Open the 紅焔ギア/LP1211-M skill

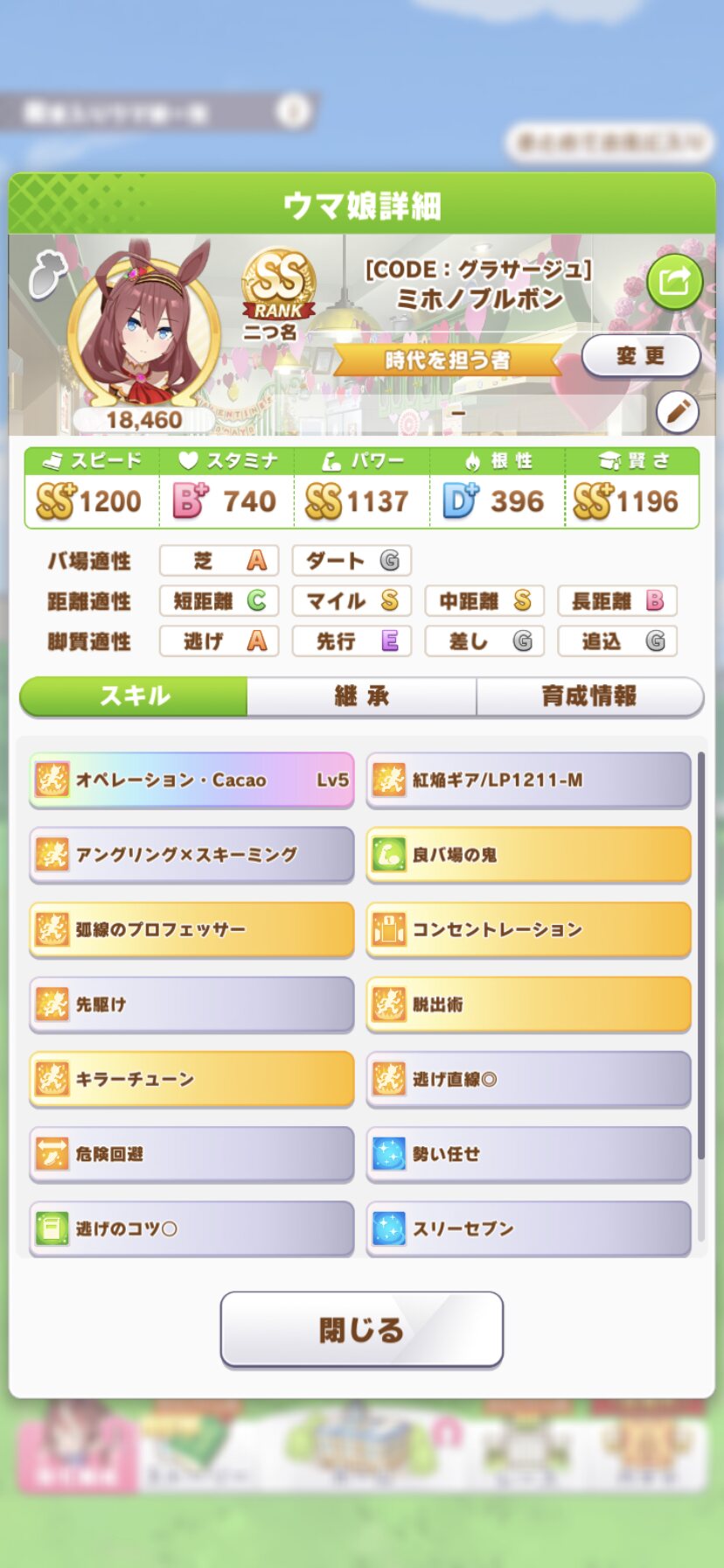[x=528, y=780]
